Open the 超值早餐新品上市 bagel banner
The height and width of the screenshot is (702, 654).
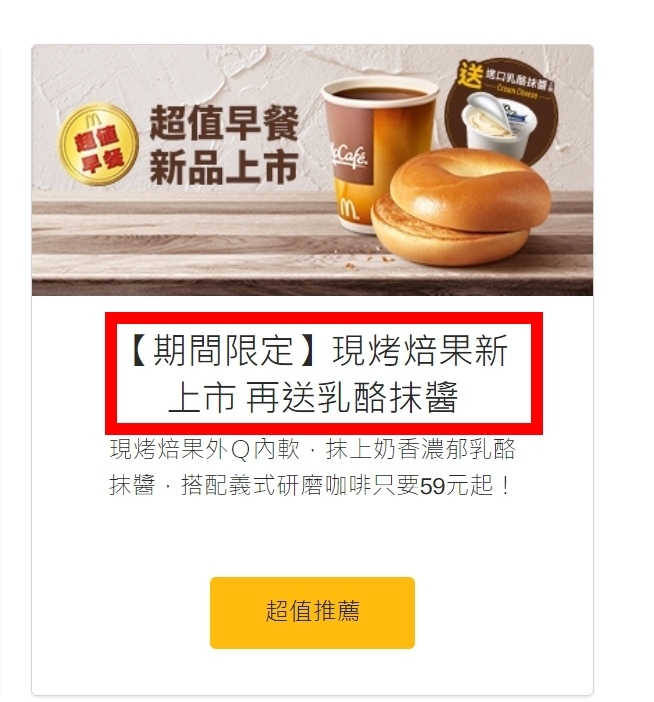pos(312,170)
